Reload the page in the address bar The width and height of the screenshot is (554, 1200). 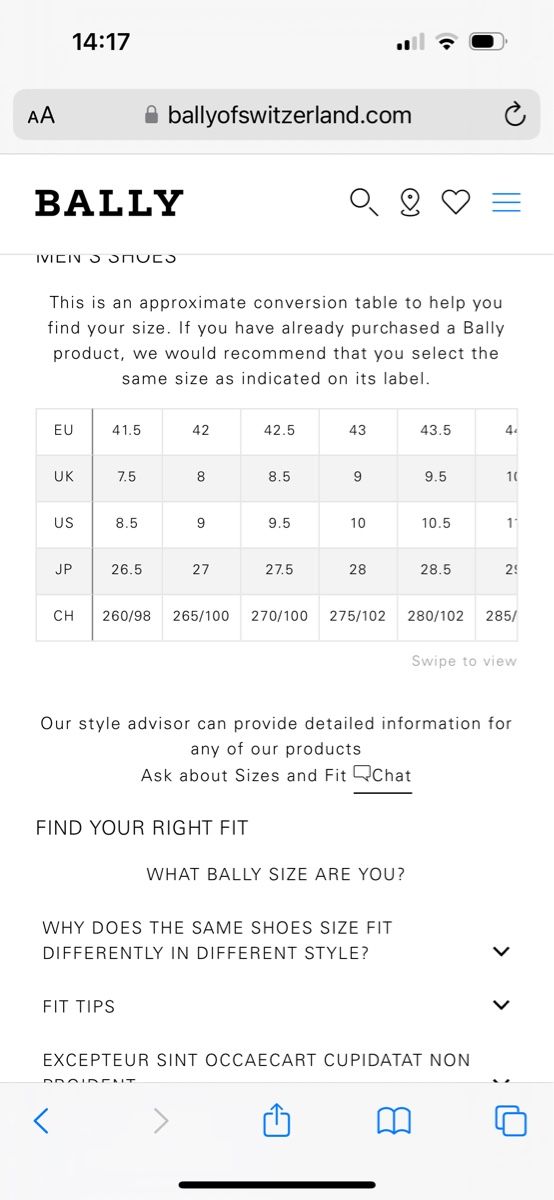[x=514, y=116]
